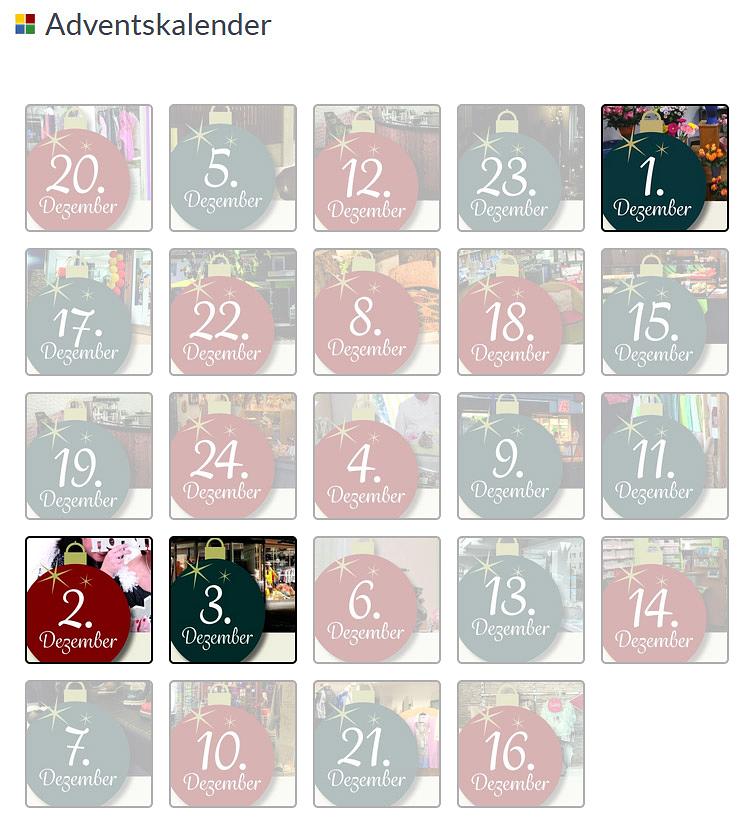
Task: Open the 14. Dezember tile
Action: point(664,600)
